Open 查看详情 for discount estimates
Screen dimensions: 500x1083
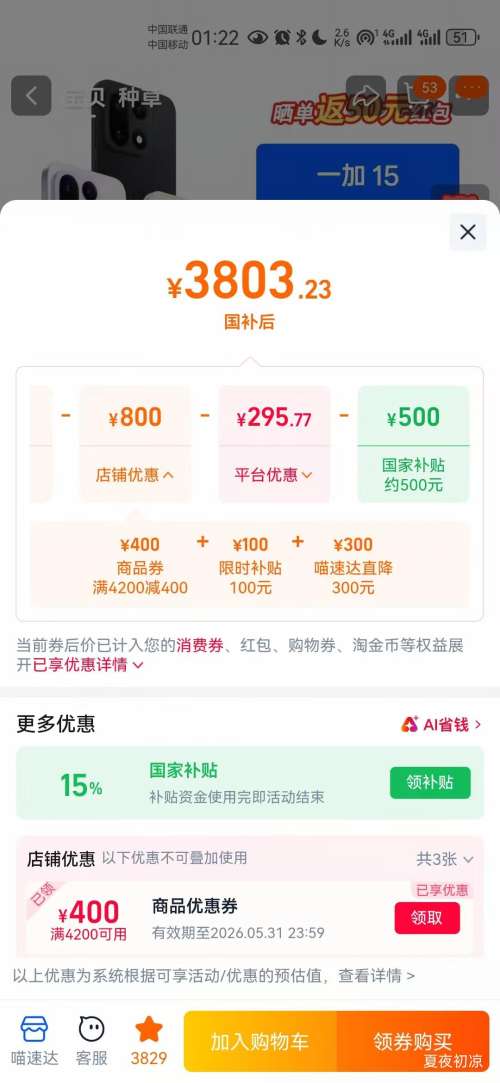(376, 976)
